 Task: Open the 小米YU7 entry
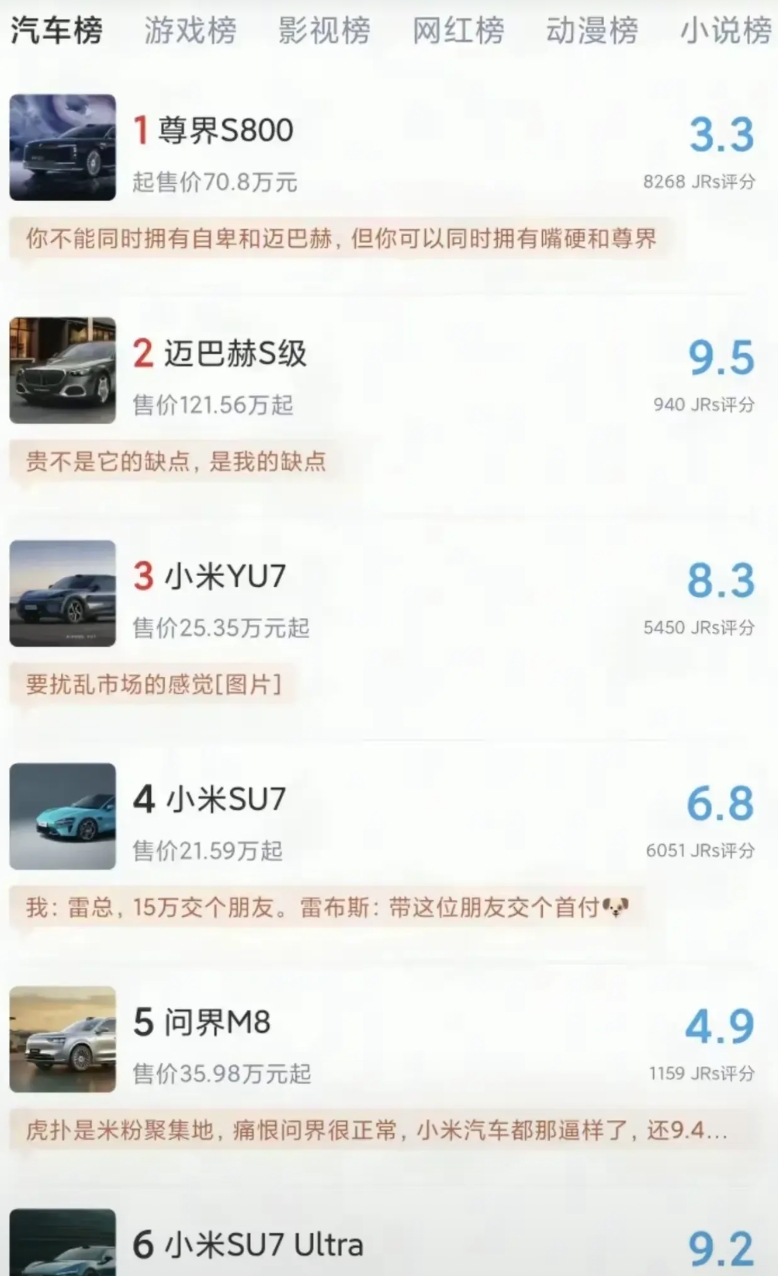[x=224, y=576]
